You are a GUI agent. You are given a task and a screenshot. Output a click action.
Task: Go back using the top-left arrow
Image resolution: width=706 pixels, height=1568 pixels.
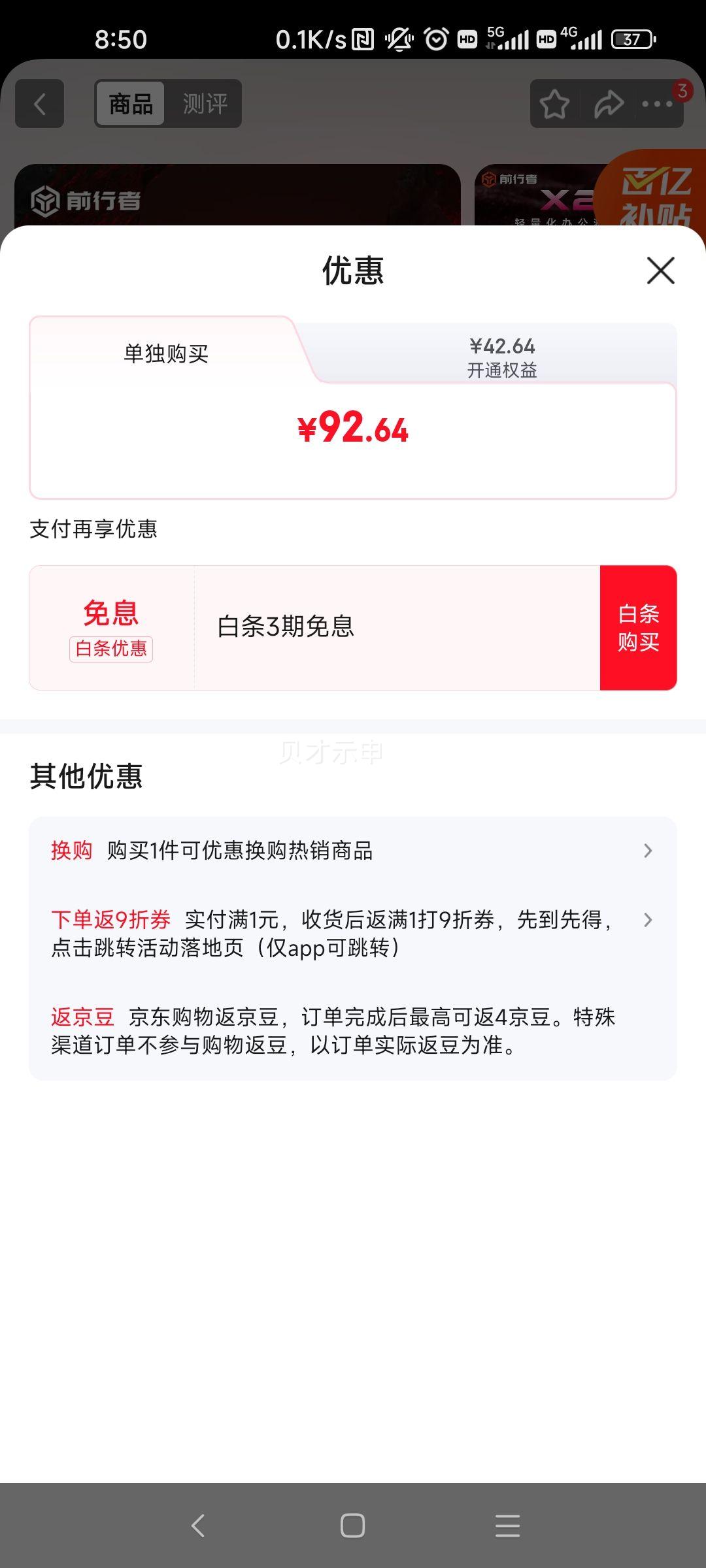pos(41,105)
